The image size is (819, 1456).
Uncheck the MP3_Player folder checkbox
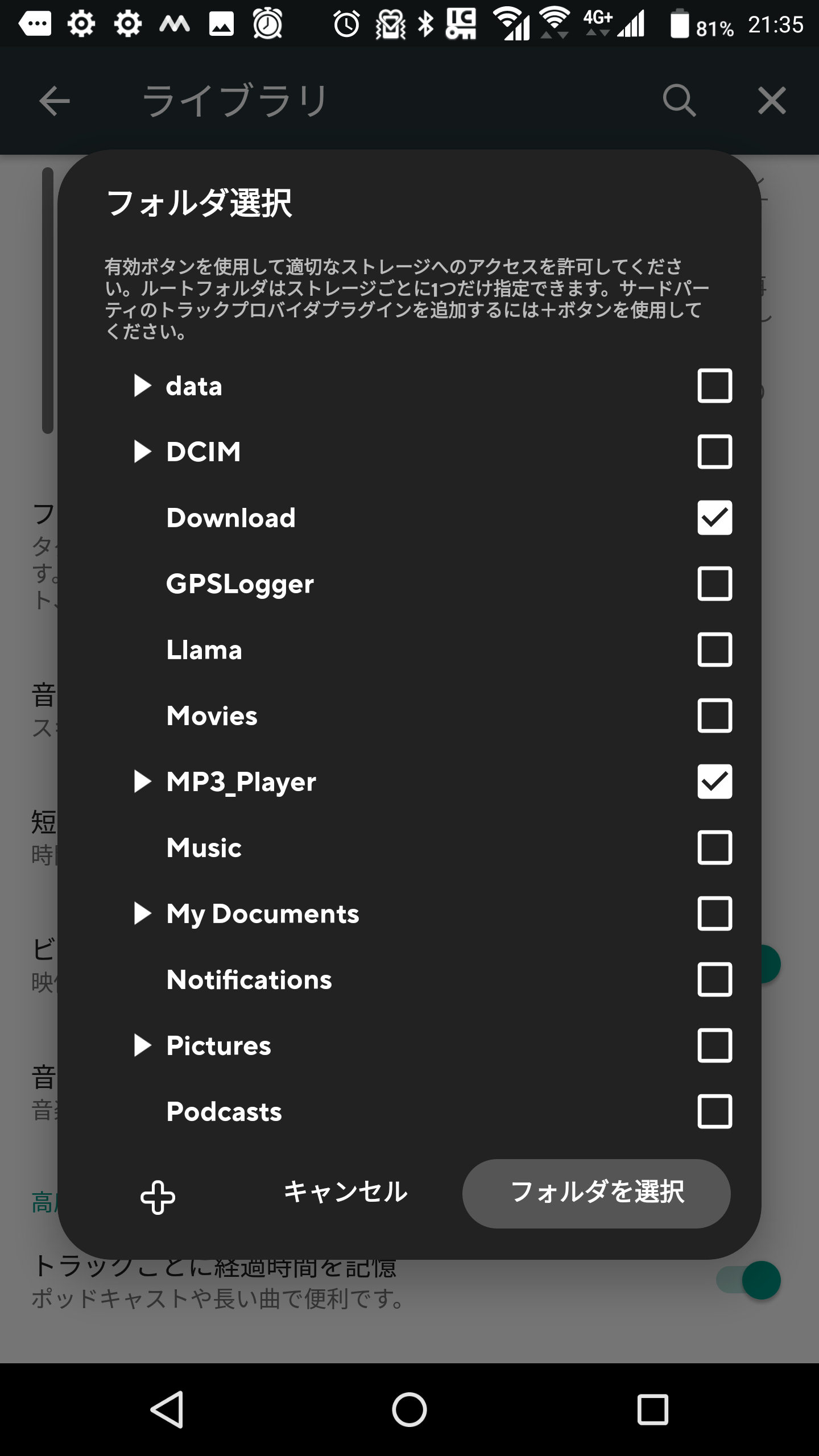pyautogui.click(x=714, y=781)
